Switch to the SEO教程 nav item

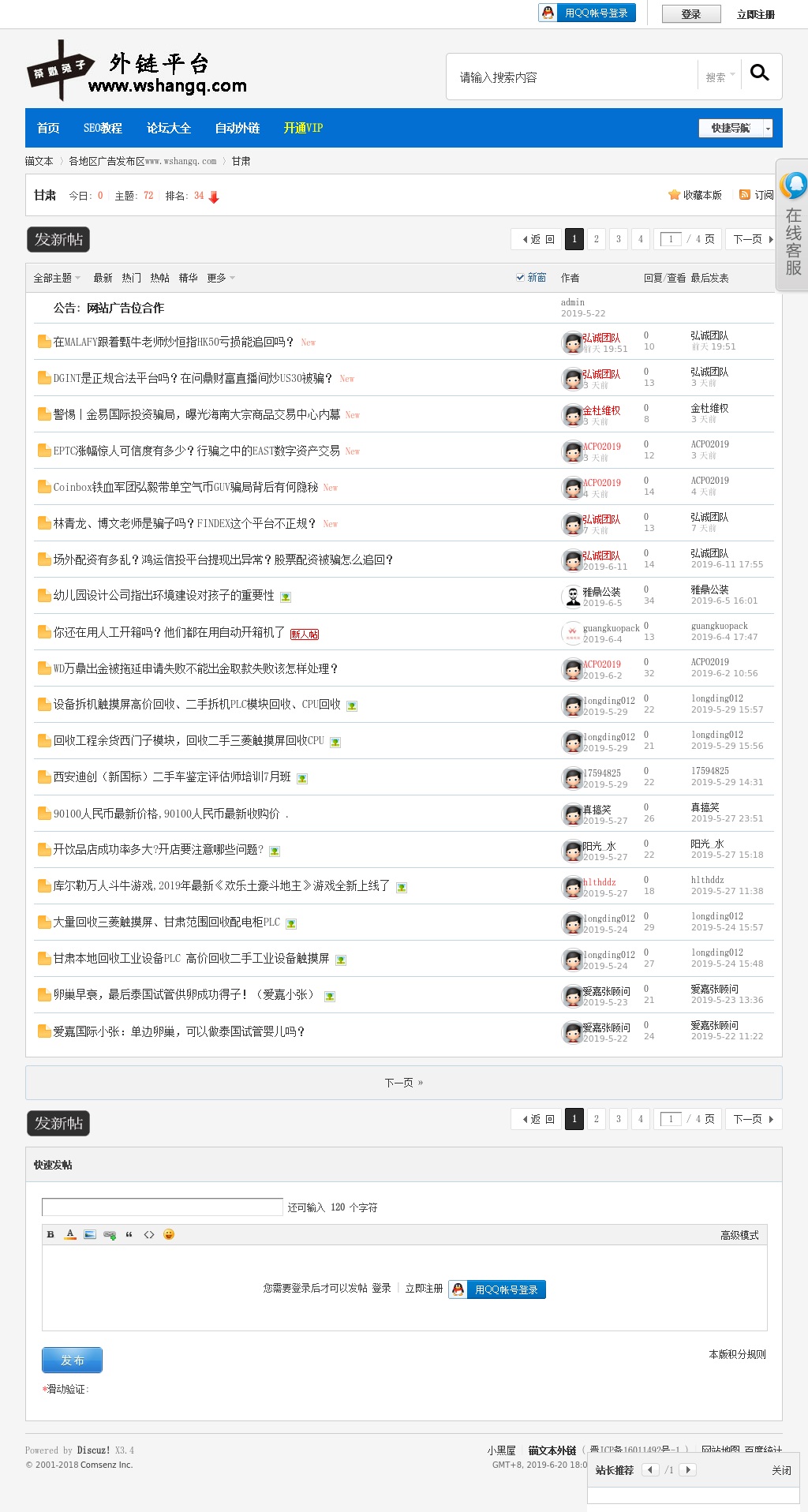103,128
